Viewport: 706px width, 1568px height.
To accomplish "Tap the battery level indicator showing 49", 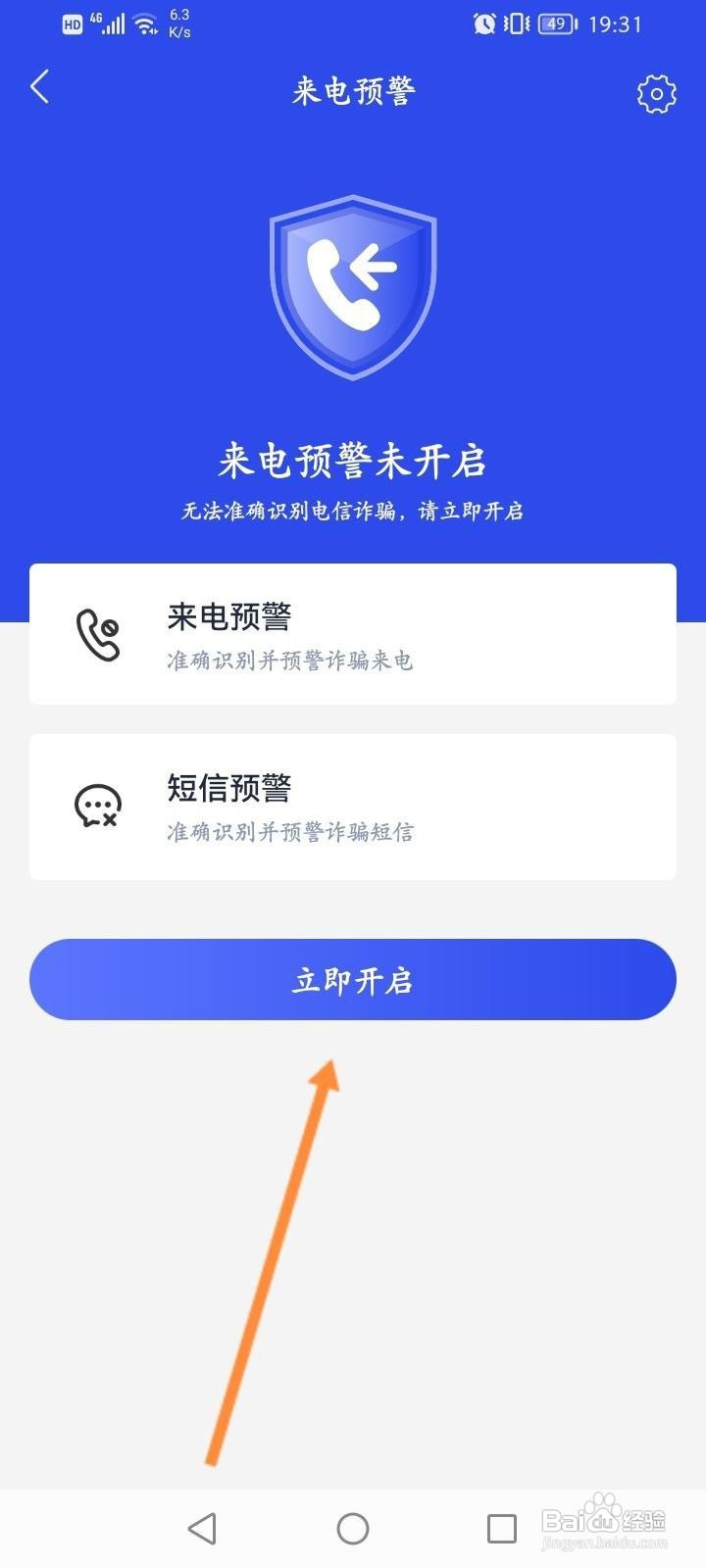I will click(555, 24).
